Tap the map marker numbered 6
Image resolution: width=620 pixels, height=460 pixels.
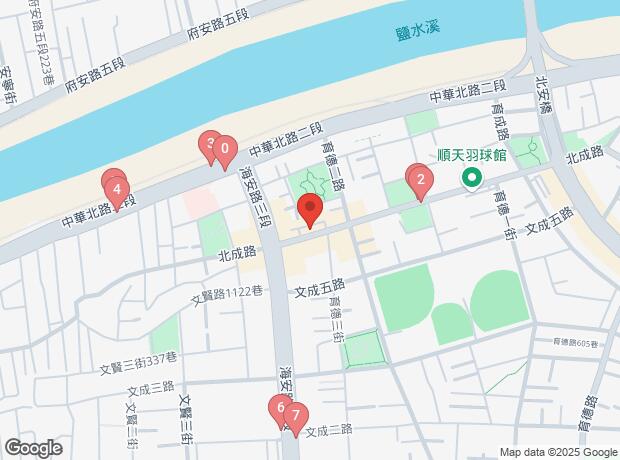pyautogui.click(x=279, y=408)
